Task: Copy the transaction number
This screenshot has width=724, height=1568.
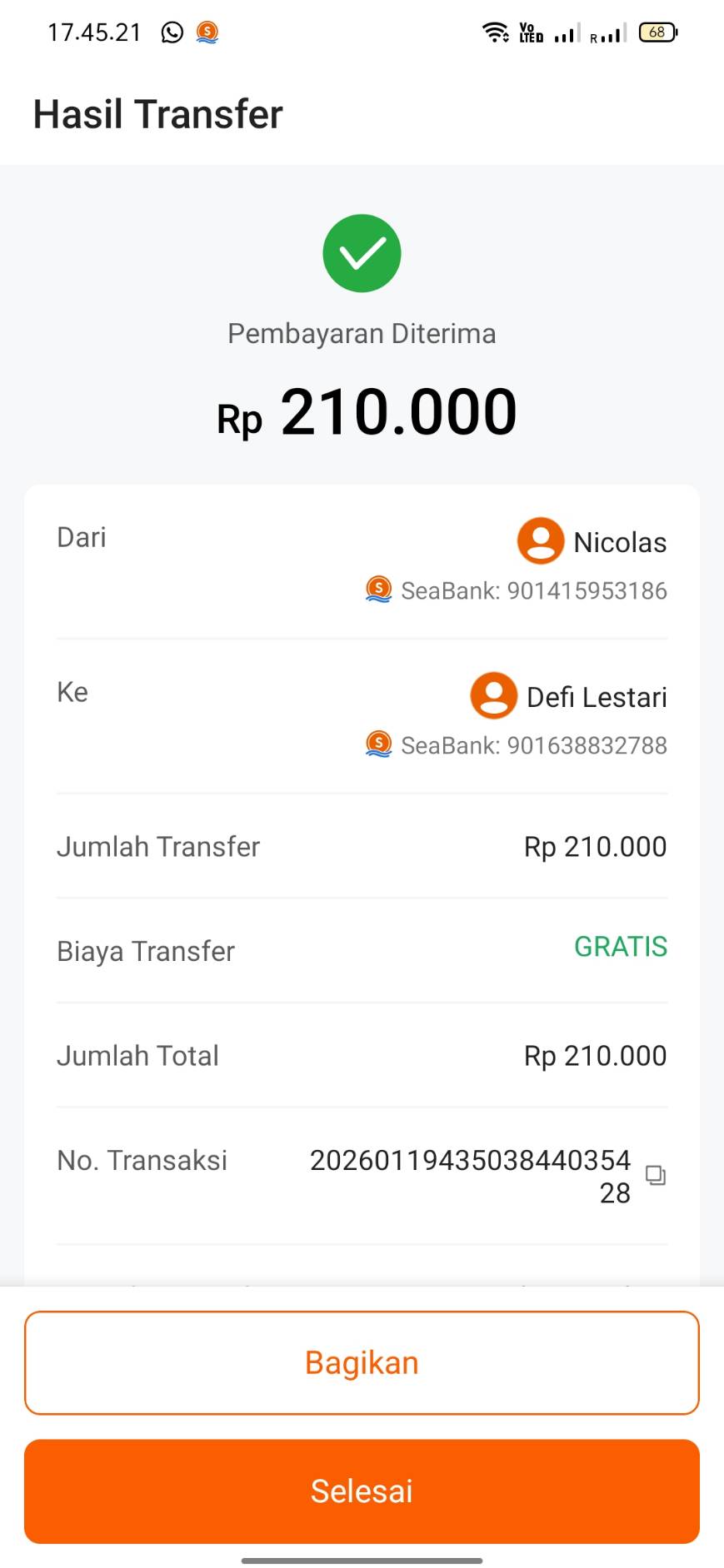Action: click(x=656, y=1175)
